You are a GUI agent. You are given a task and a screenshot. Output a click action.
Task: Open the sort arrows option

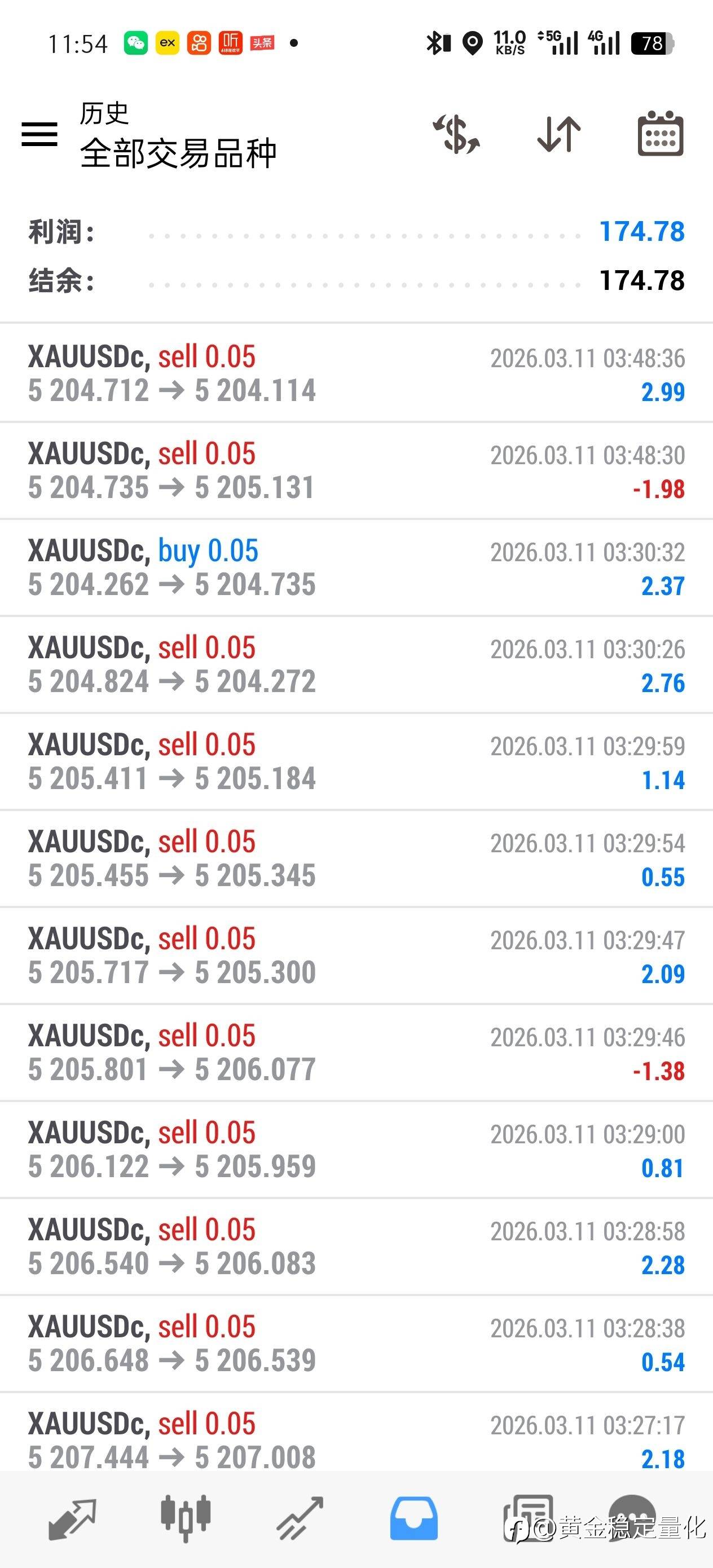[558, 134]
